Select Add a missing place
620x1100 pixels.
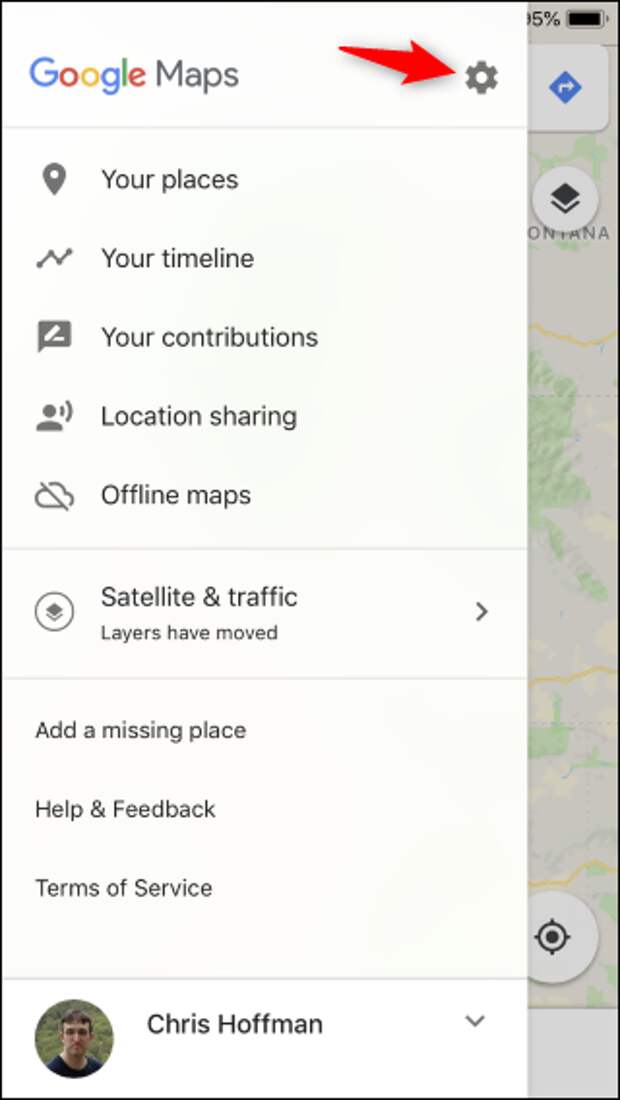coord(264,730)
